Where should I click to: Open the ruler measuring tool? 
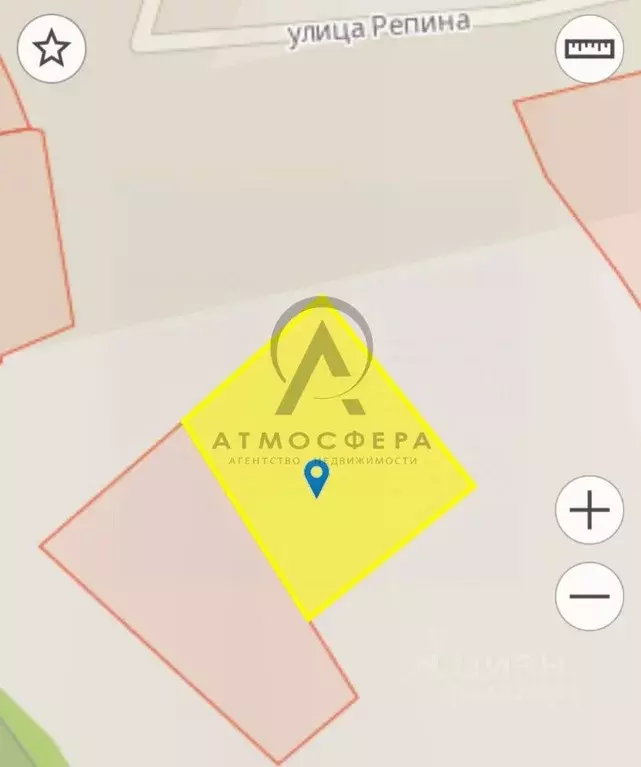pyautogui.click(x=588, y=49)
